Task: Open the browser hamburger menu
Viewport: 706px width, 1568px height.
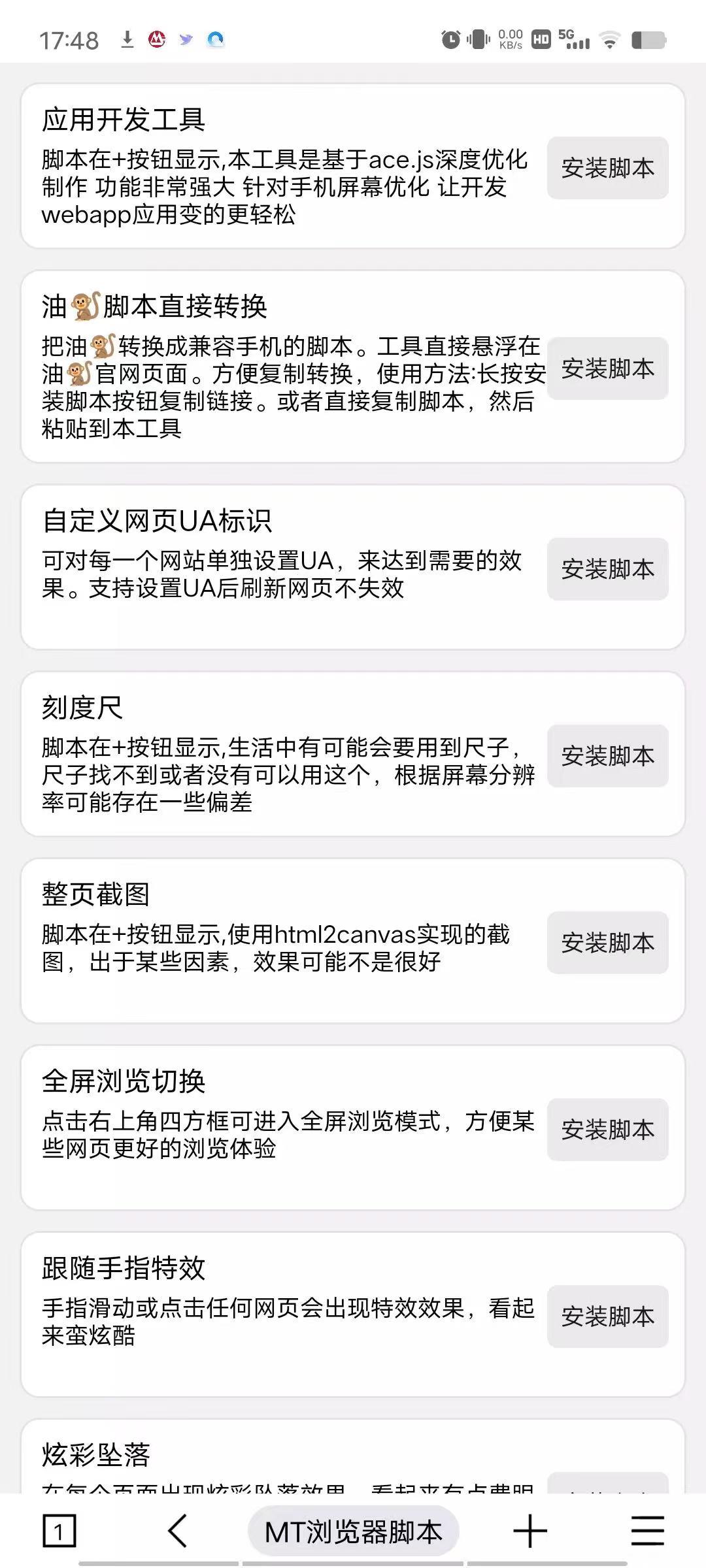Action: pyautogui.click(x=647, y=1531)
